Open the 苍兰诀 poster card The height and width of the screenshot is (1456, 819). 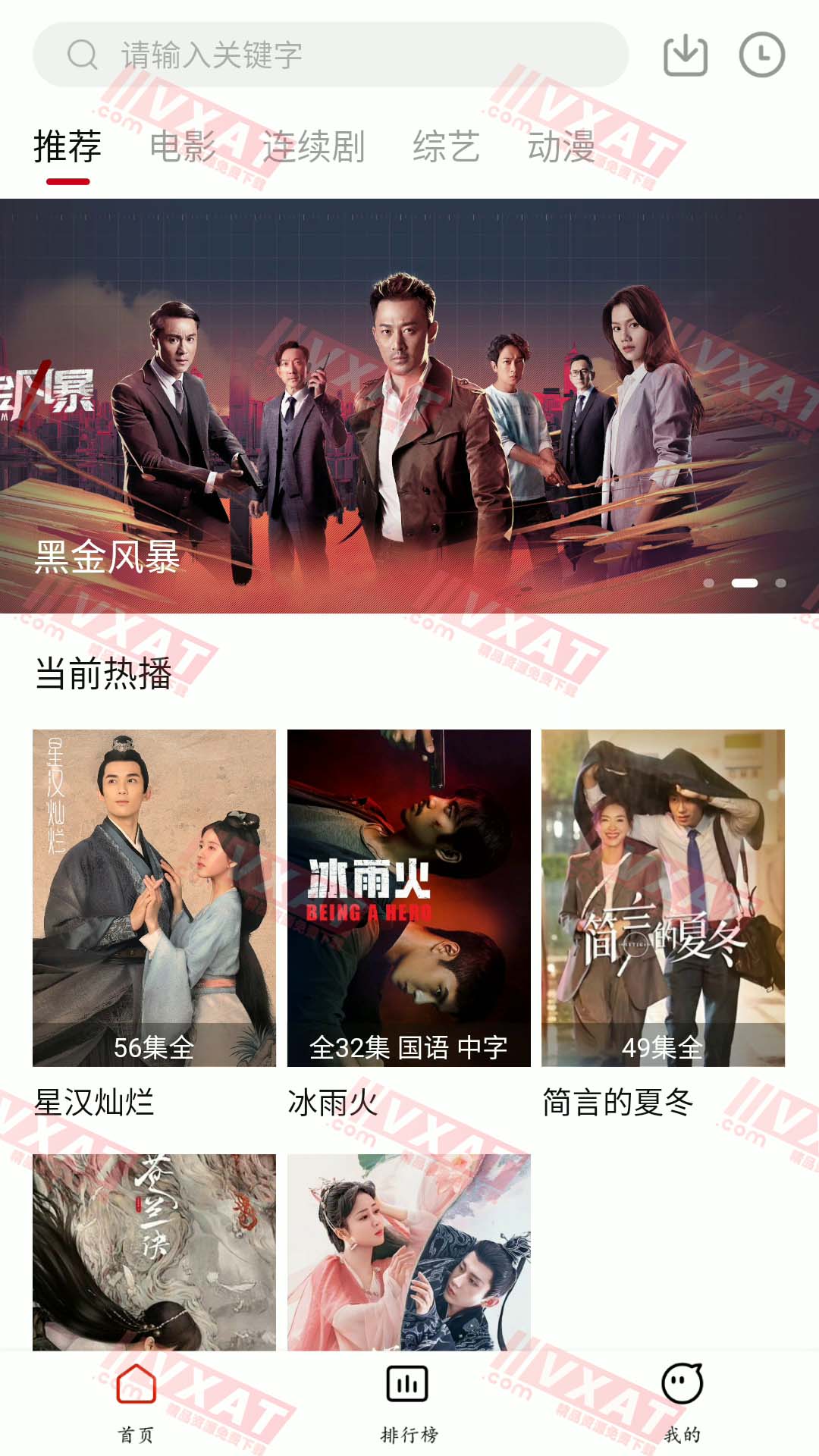tap(154, 1251)
